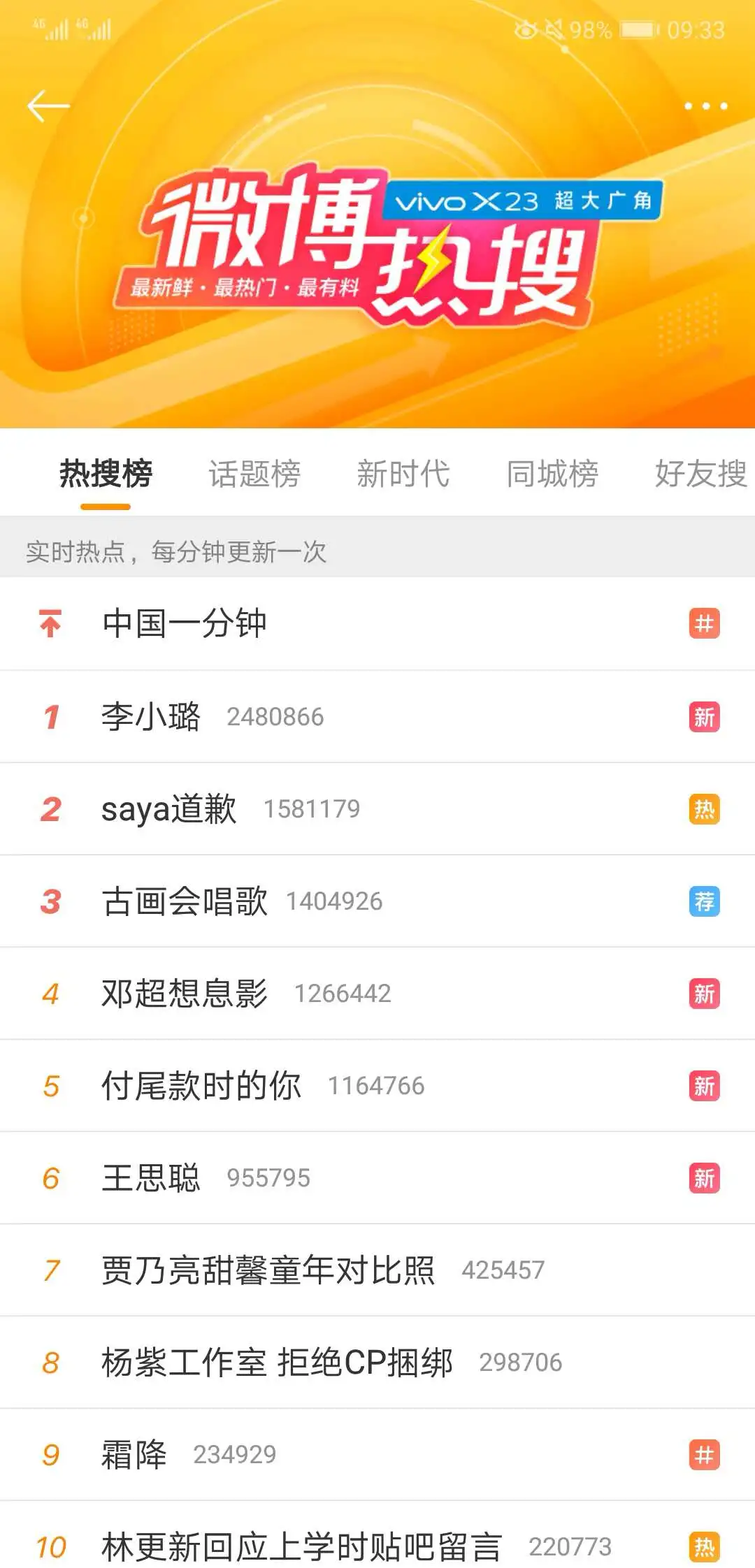Open hot search 古画会唱歌
Screen dimensions: 755x1568
(185, 901)
